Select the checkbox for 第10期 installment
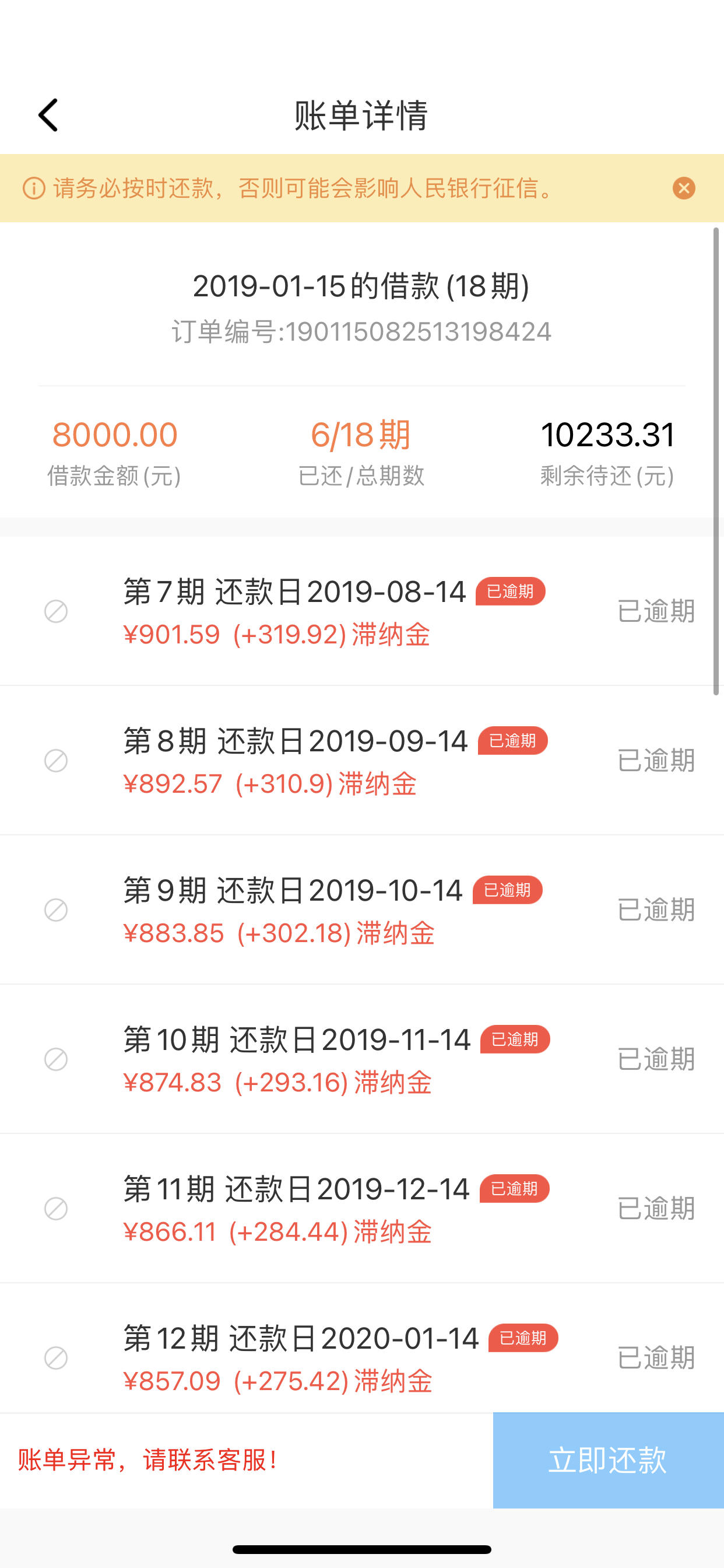 [x=56, y=1059]
